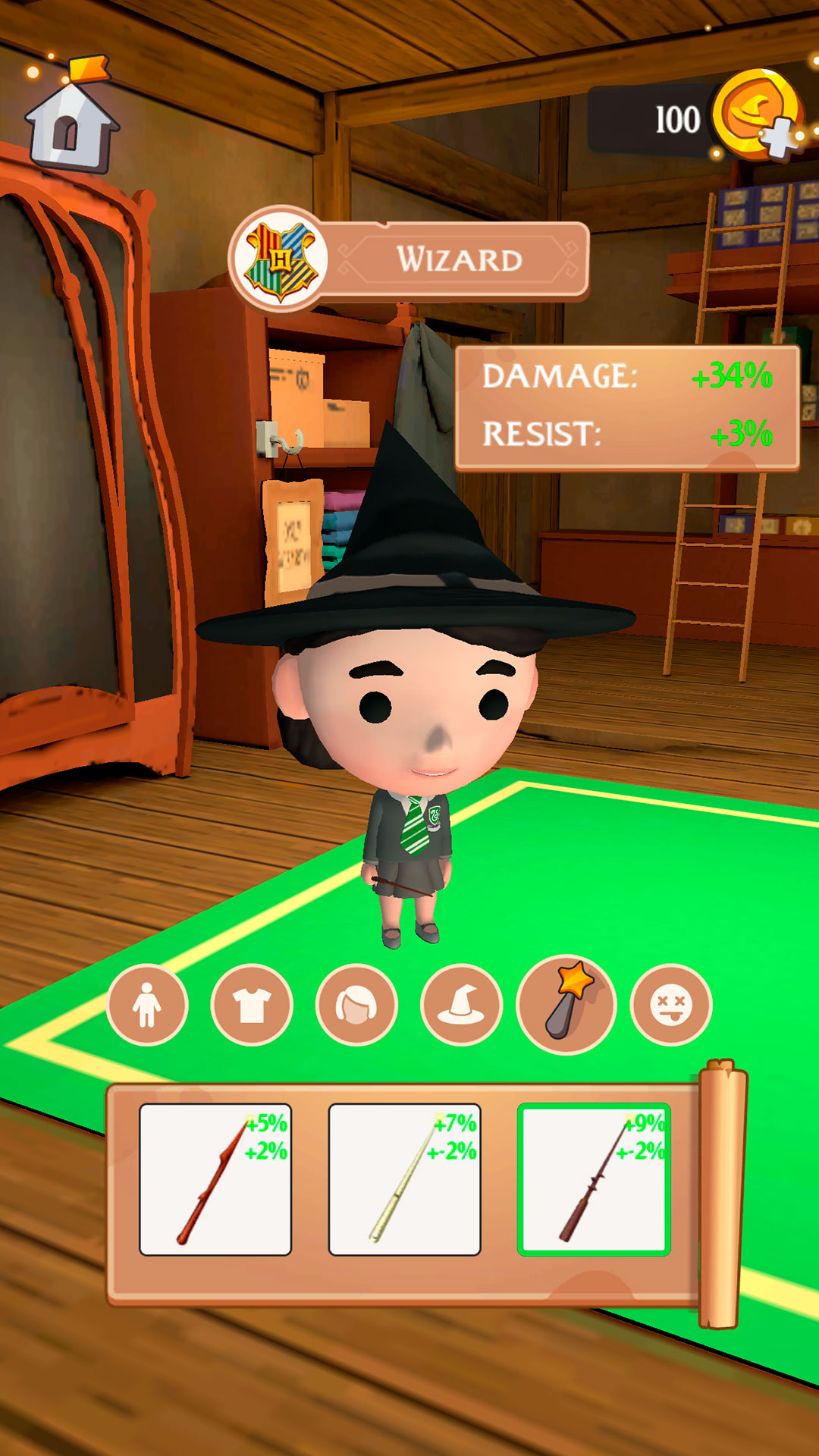This screenshot has height=1456, width=819.
Task: Choose the pale wand with +7% damage
Action: pos(405,1179)
